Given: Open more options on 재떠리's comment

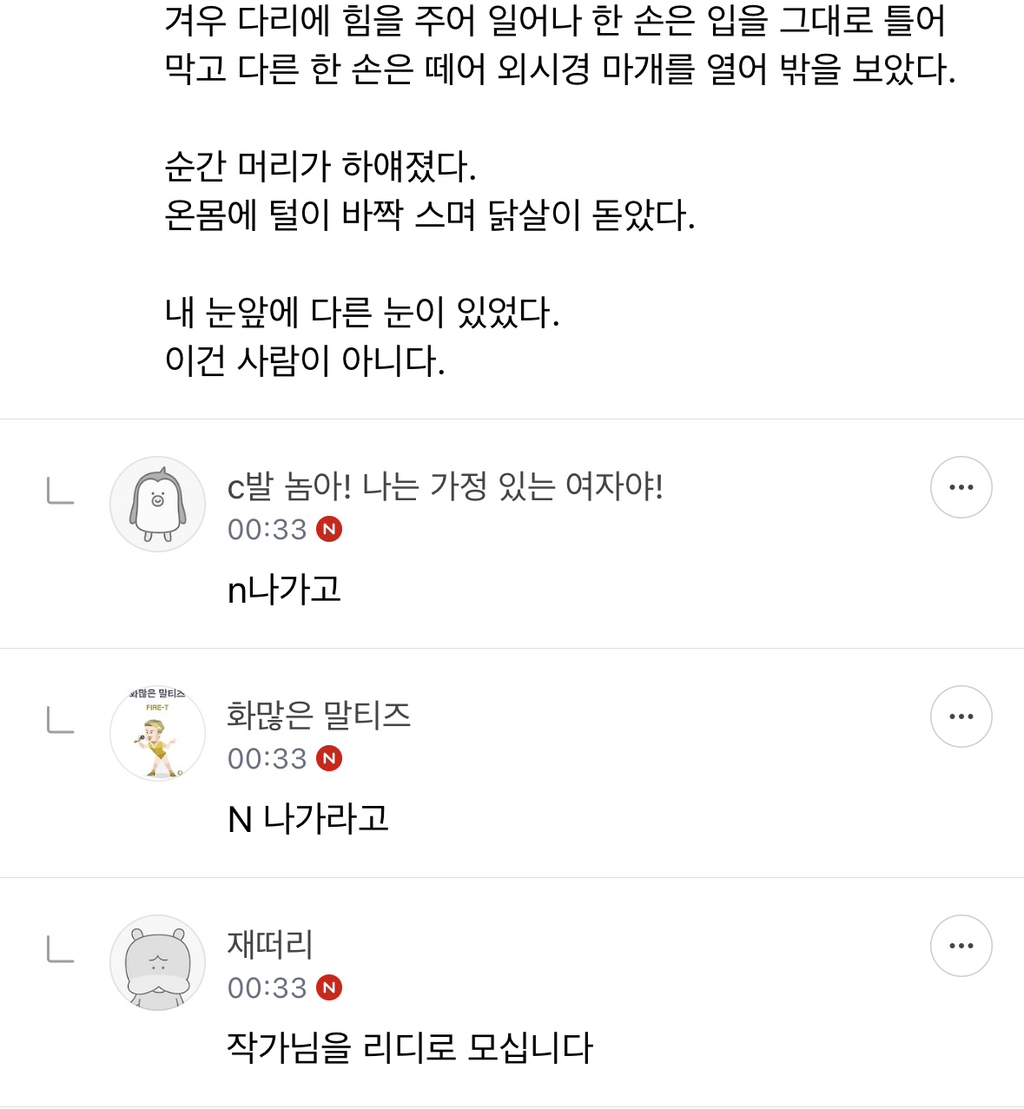Looking at the screenshot, I should pyautogui.click(x=961, y=946).
